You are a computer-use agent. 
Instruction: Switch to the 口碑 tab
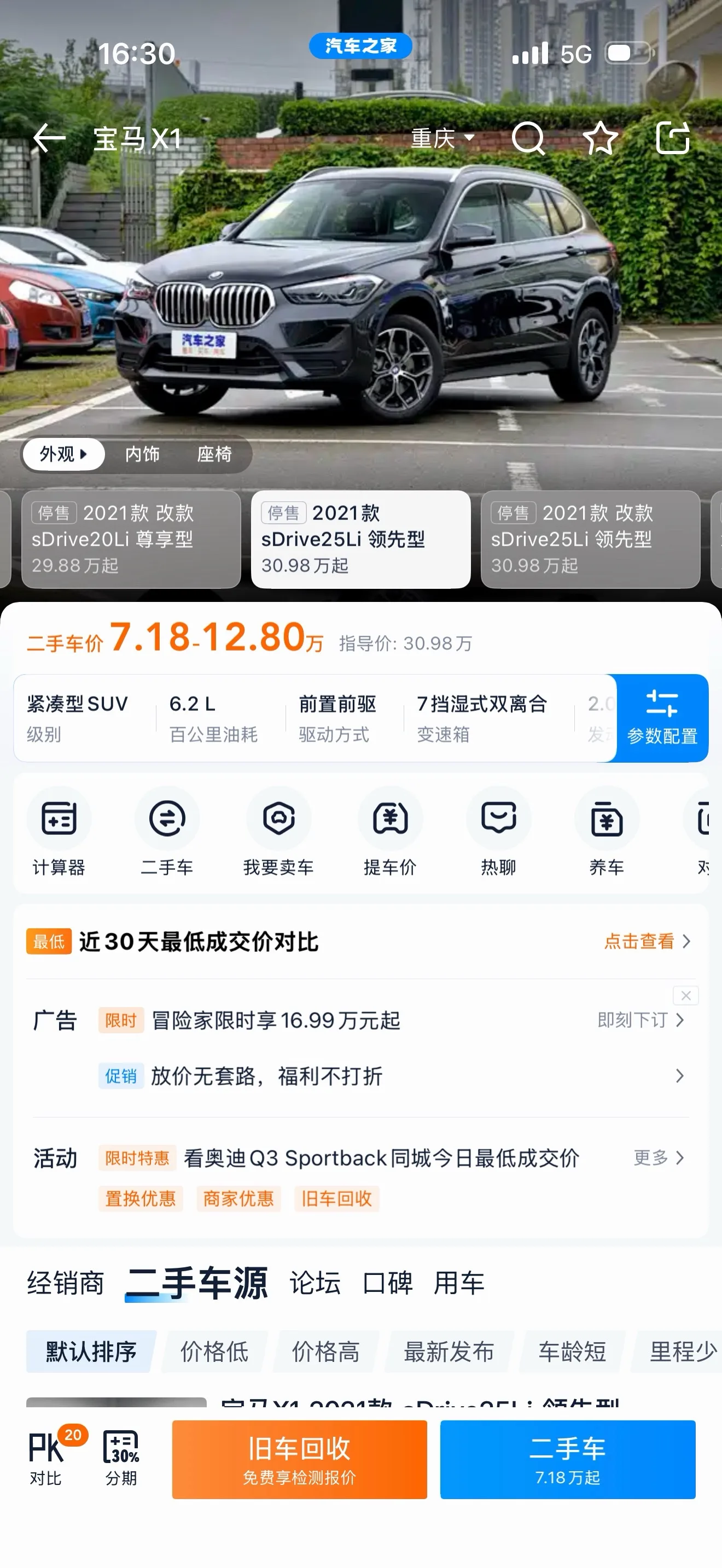pos(388,1283)
